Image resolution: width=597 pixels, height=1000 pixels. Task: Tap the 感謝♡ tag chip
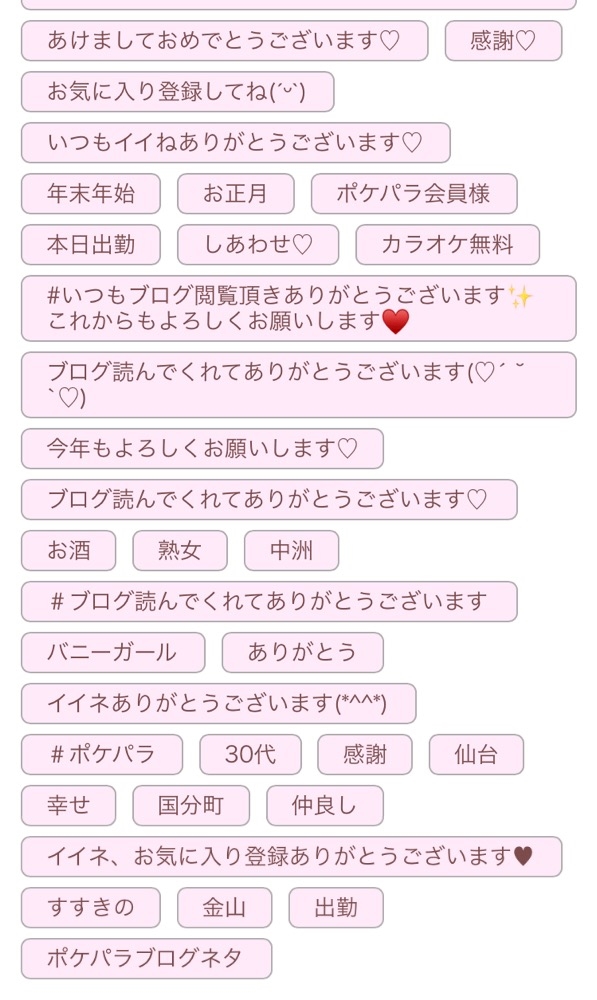coord(503,41)
